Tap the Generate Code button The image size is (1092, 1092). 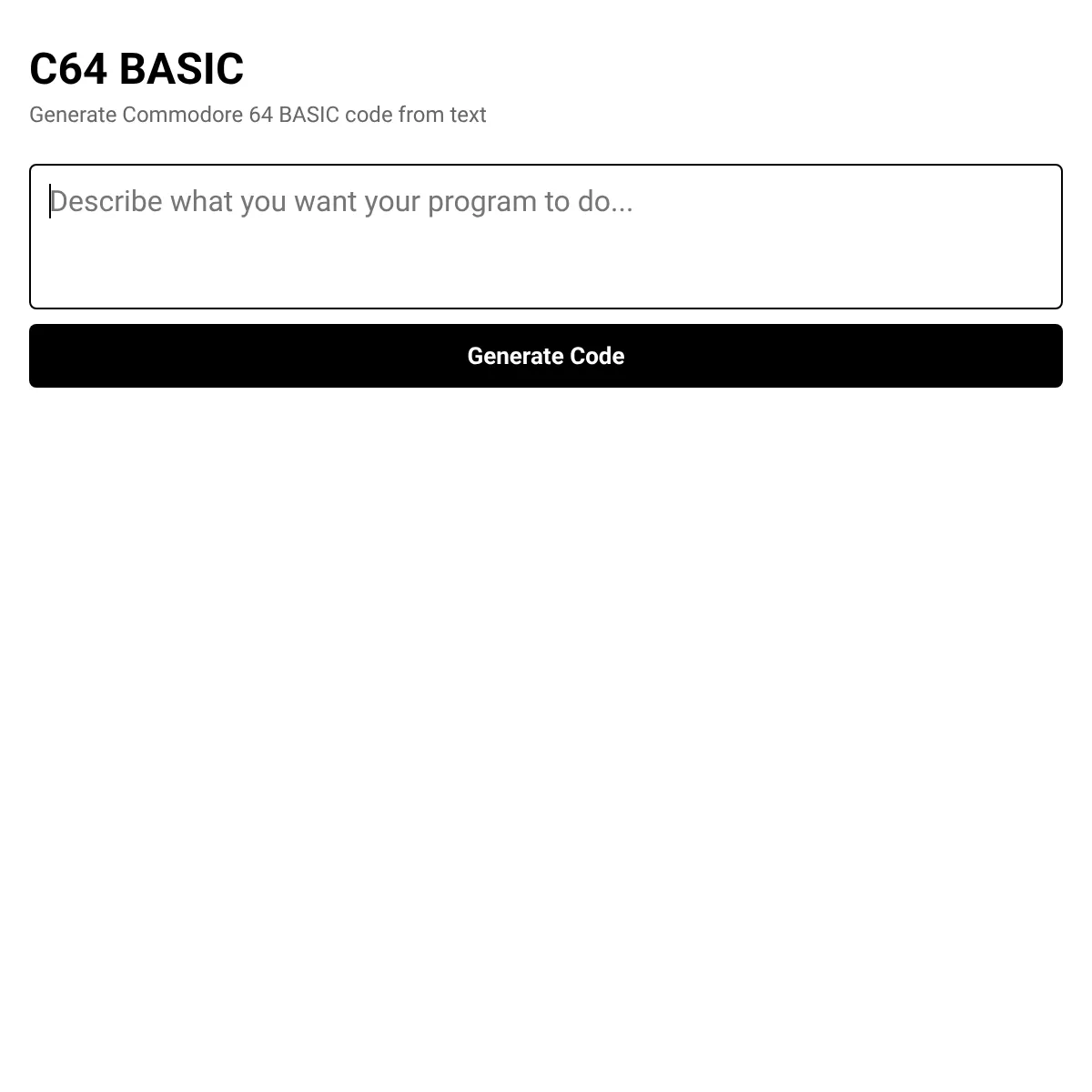tap(546, 356)
